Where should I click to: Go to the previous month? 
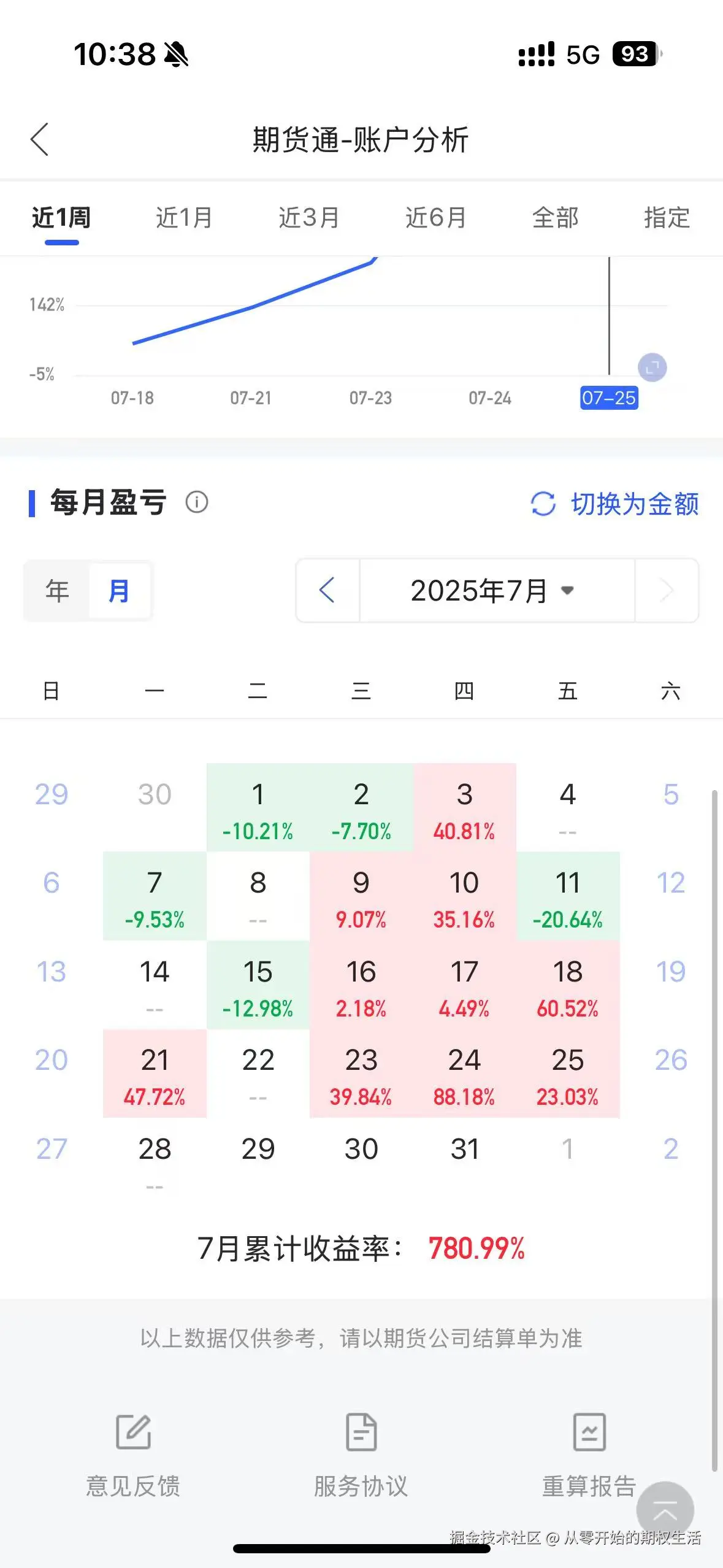[x=327, y=591]
